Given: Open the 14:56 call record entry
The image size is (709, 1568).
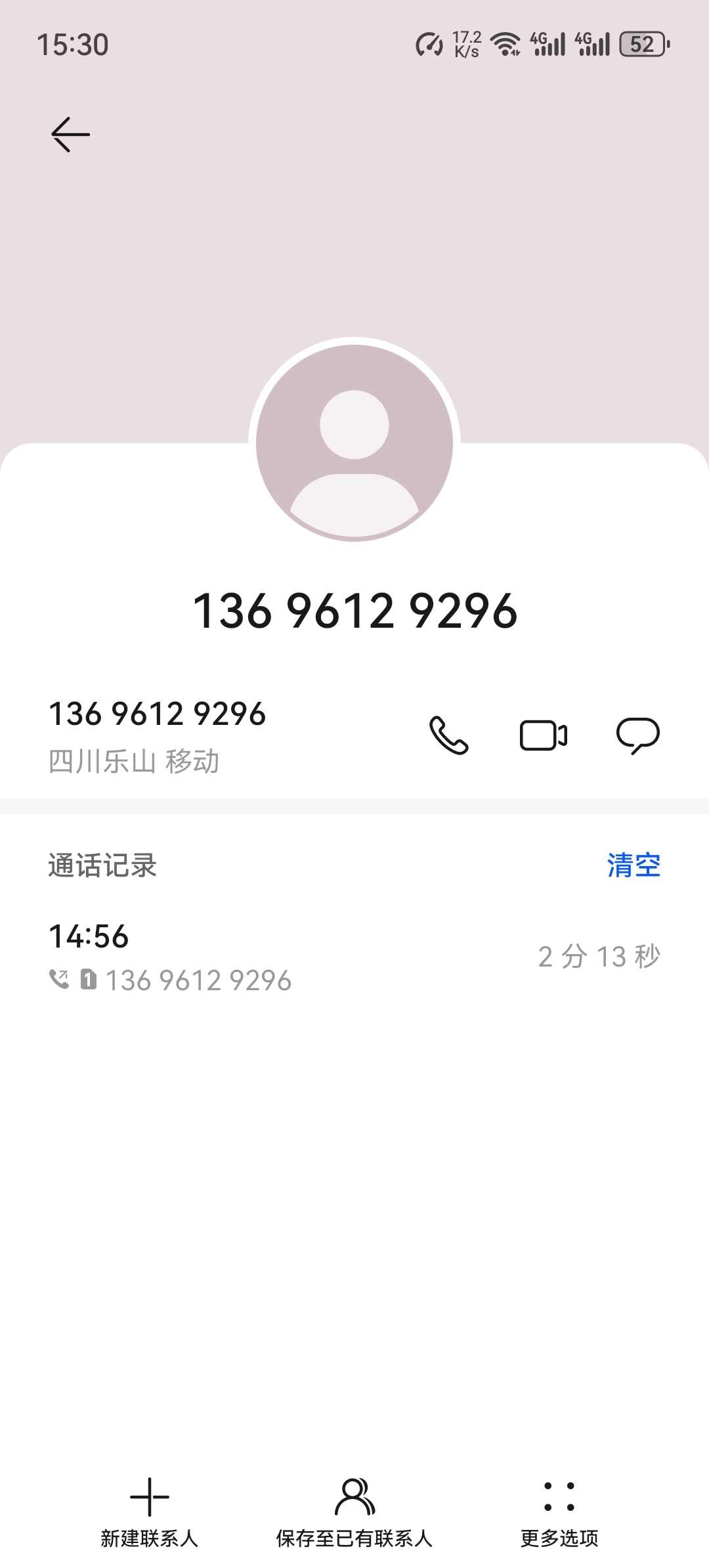Looking at the screenshot, I should click(x=354, y=957).
